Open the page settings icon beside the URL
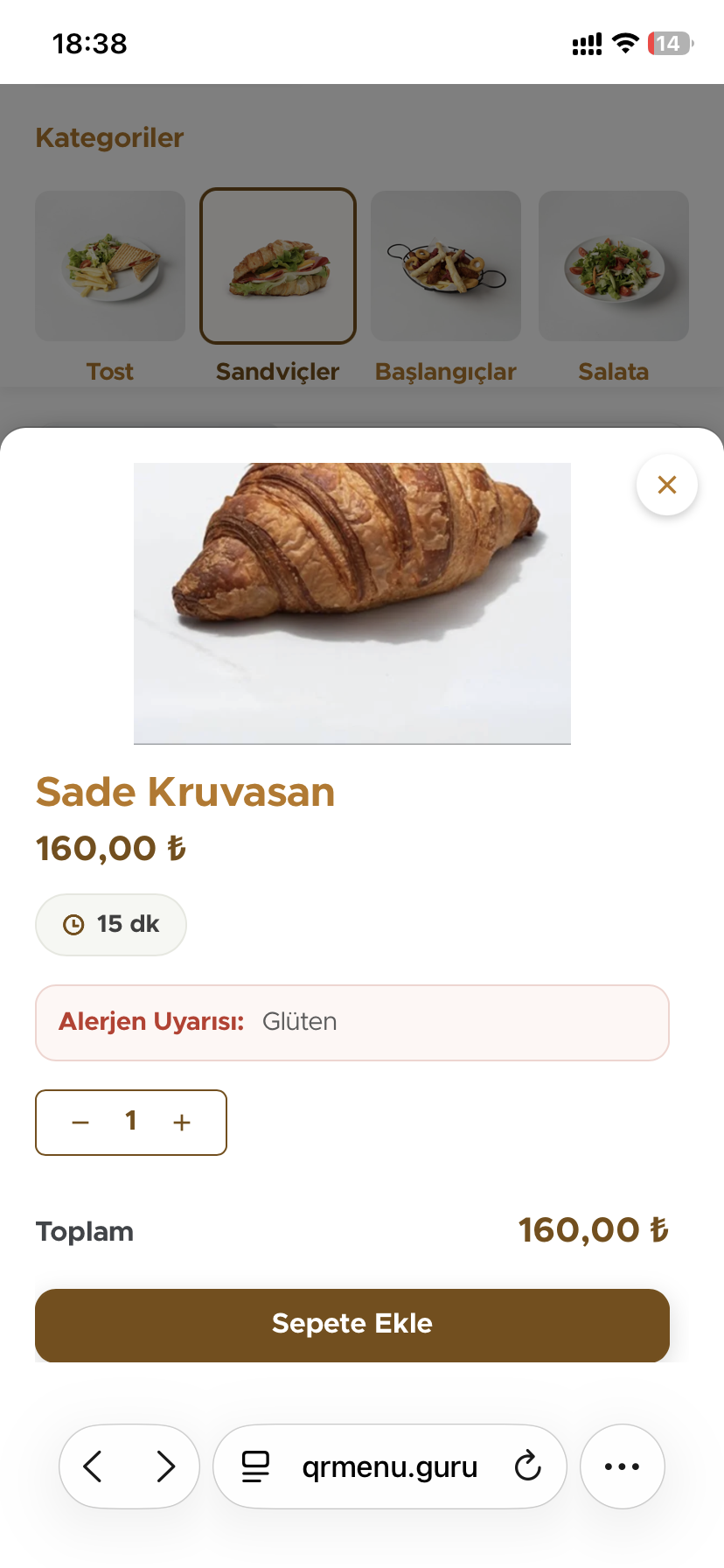The height and width of the screenshot is (1568, 724). tap(255, 1466)
